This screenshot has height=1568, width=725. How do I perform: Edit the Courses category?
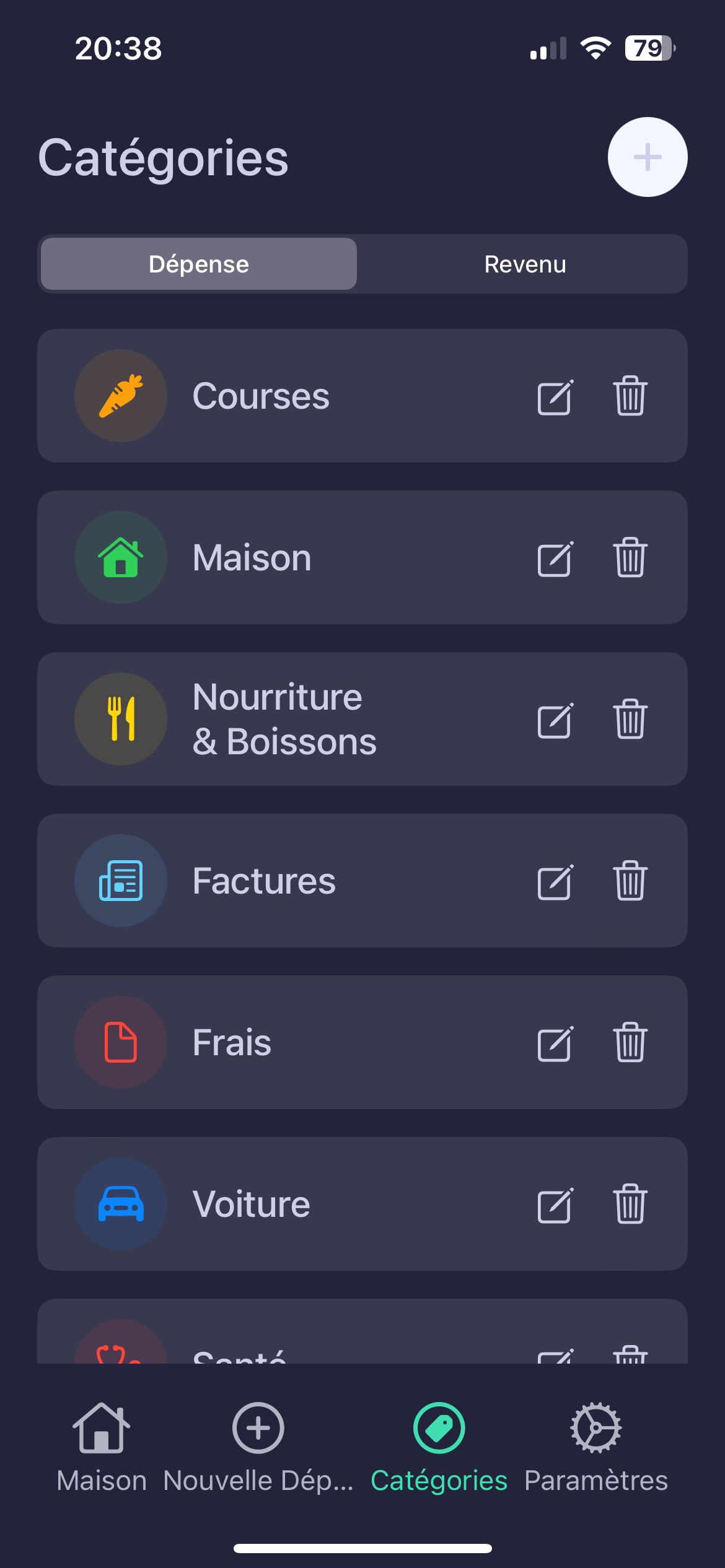coord(555,397)
